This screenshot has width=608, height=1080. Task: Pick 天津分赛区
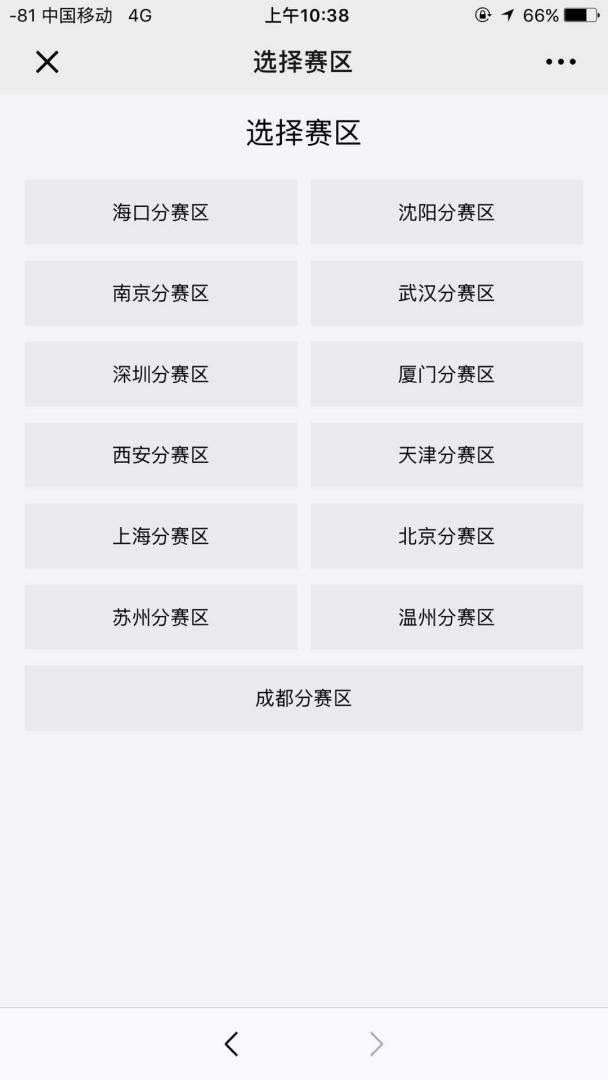(446, 455)
